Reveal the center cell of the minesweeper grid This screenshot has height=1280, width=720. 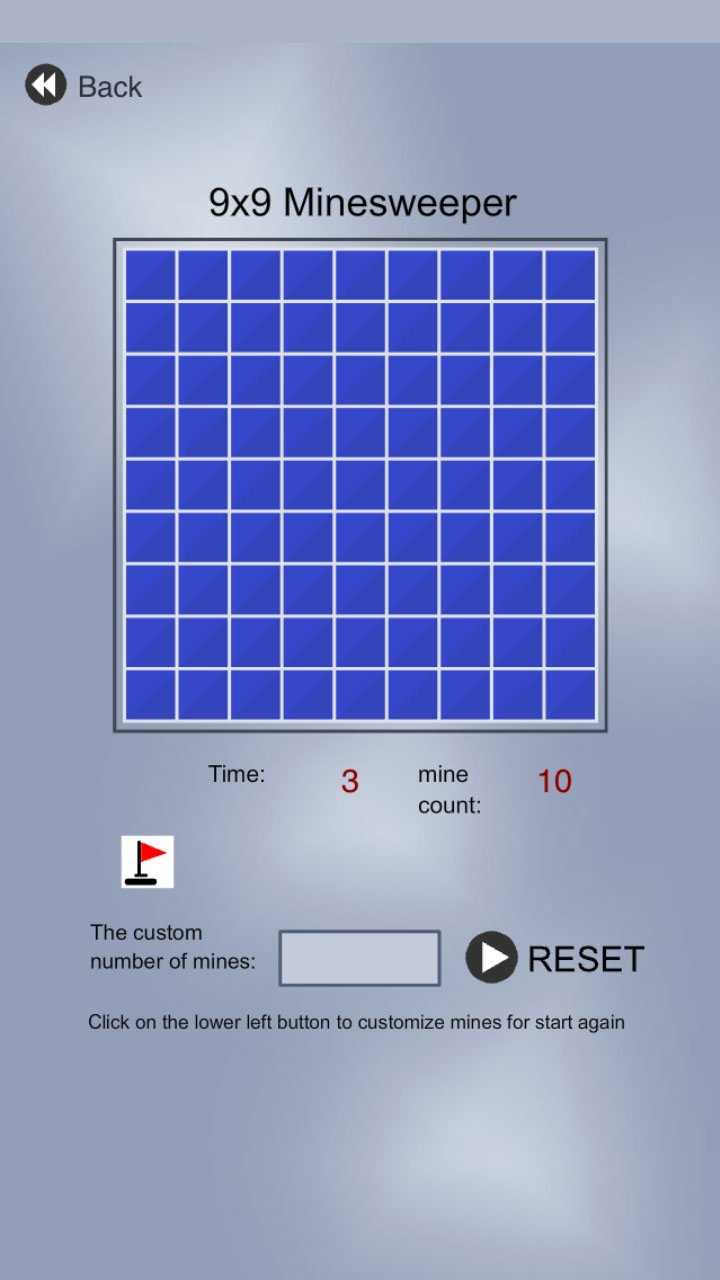coord(359,485)
